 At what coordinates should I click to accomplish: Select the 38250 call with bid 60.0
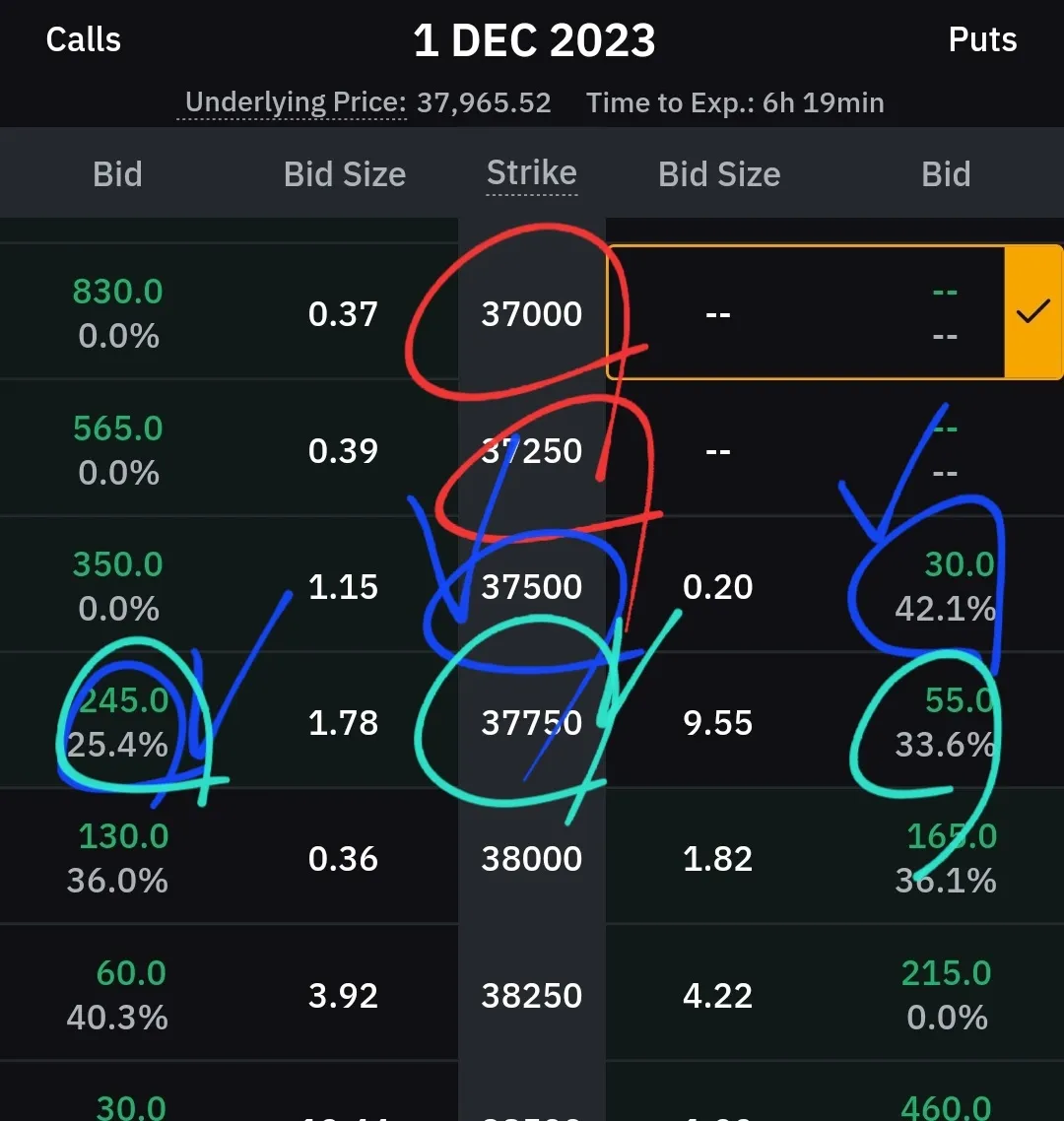click(118, 994)
